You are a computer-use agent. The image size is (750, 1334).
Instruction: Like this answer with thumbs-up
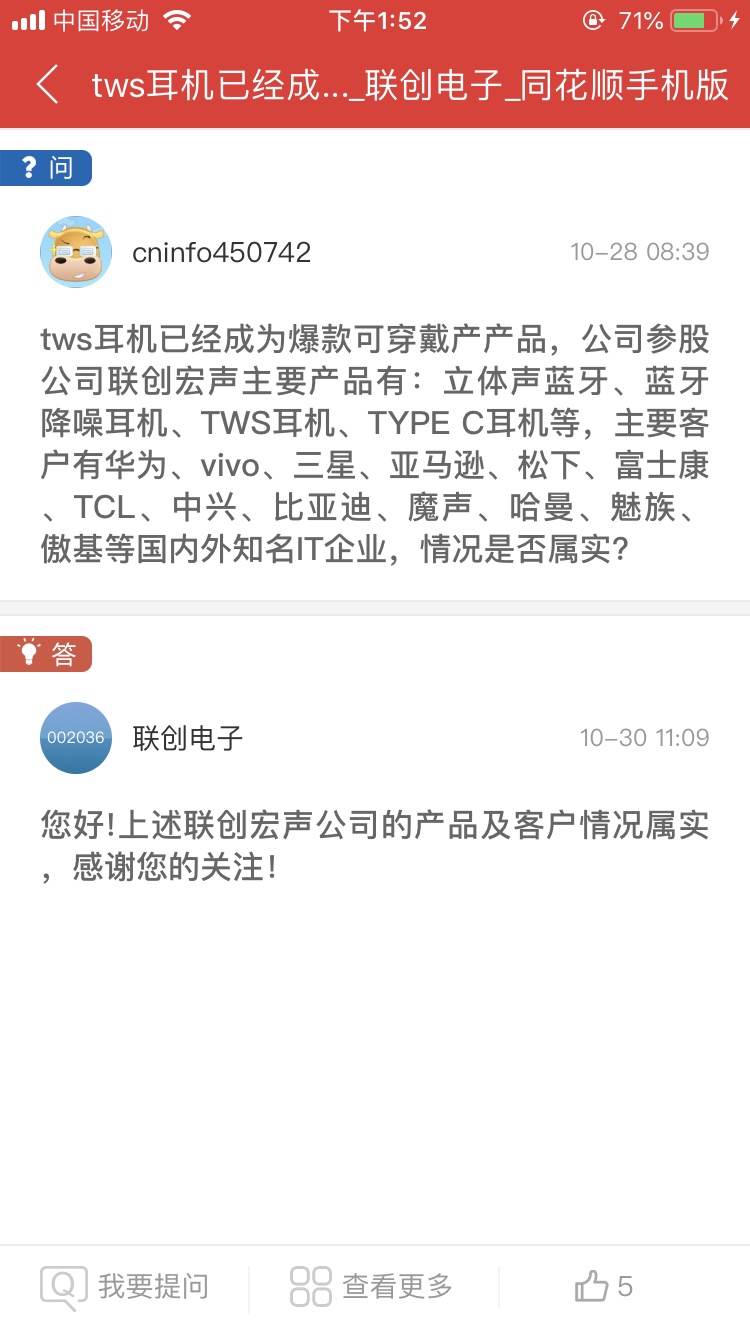(603, 1286)
